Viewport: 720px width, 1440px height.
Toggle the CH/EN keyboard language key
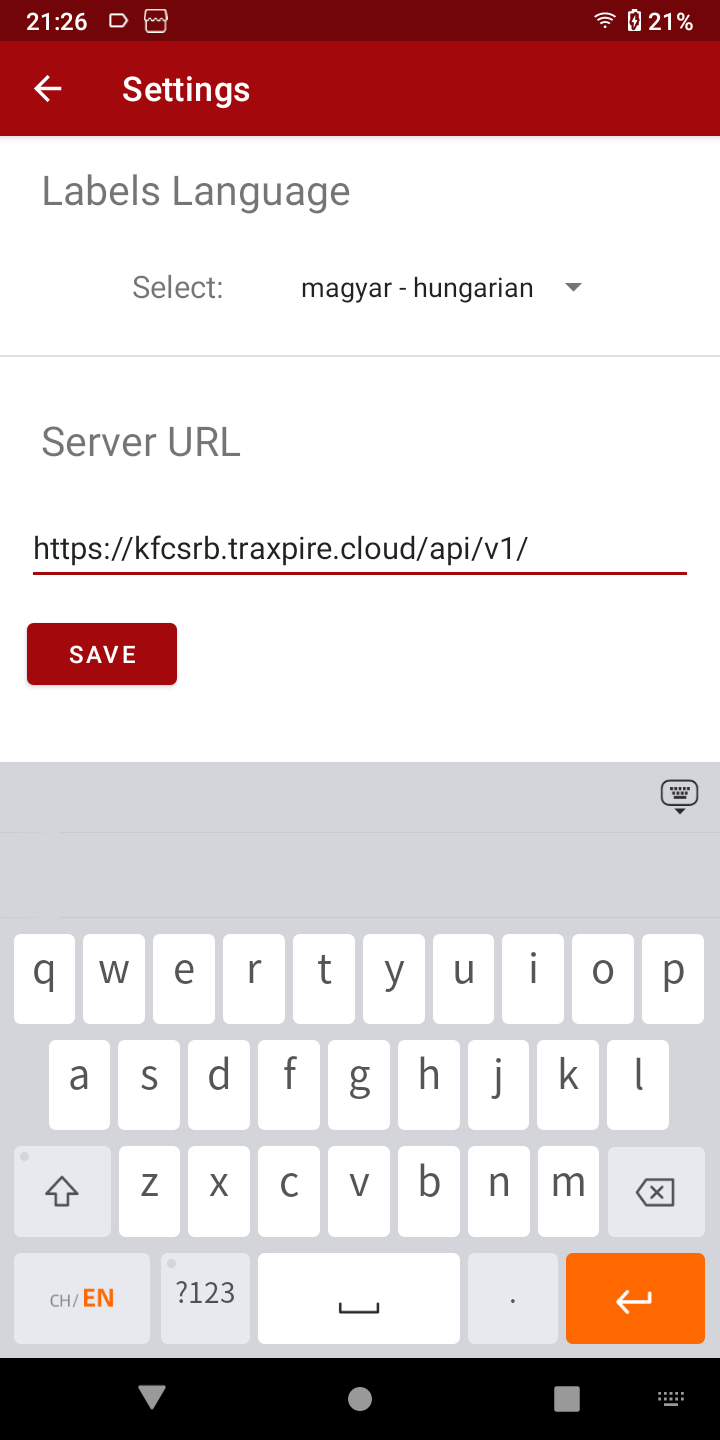pos(82,1298)
